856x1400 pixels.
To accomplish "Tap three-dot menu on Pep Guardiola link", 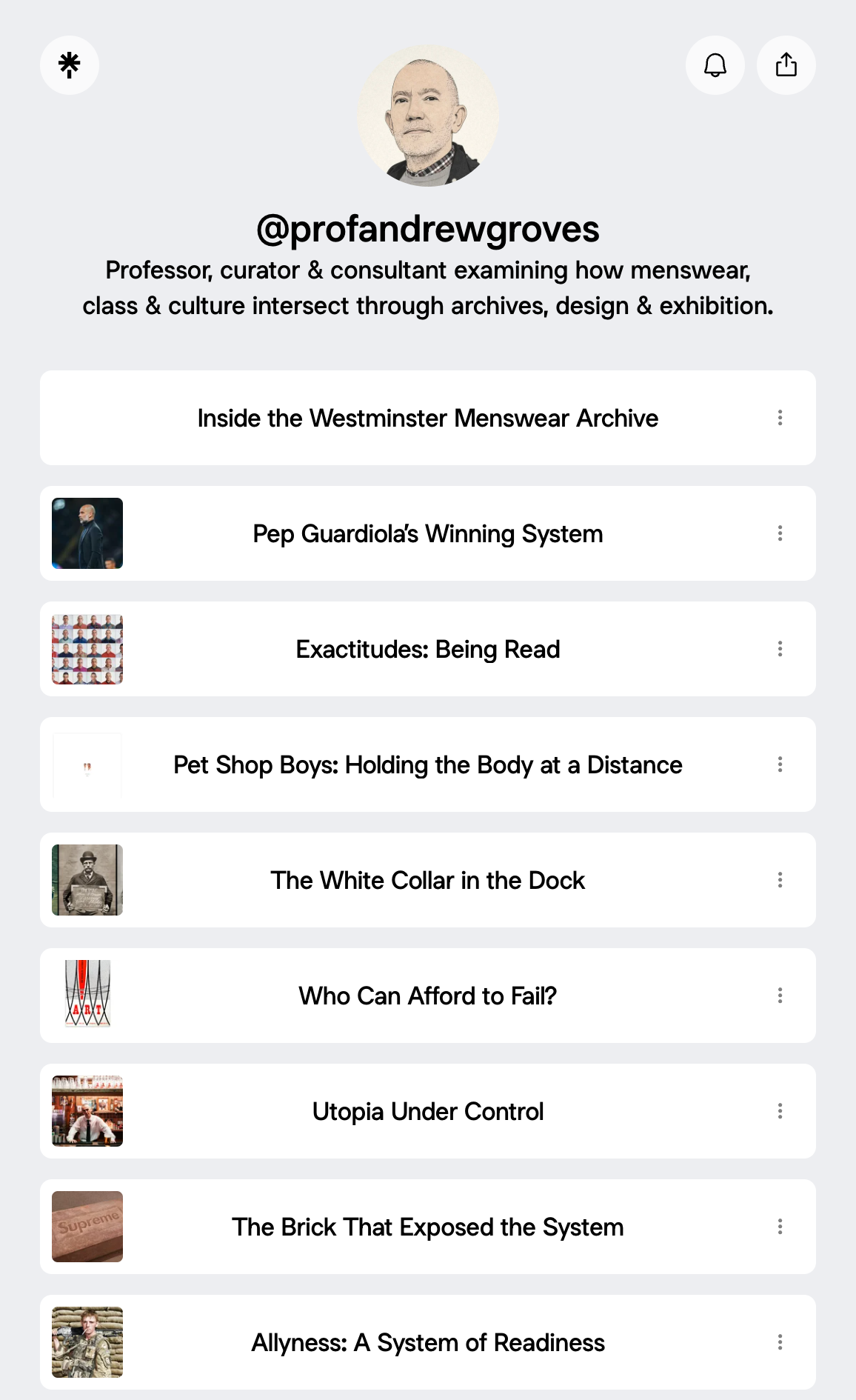I will (x=780, y=533).
